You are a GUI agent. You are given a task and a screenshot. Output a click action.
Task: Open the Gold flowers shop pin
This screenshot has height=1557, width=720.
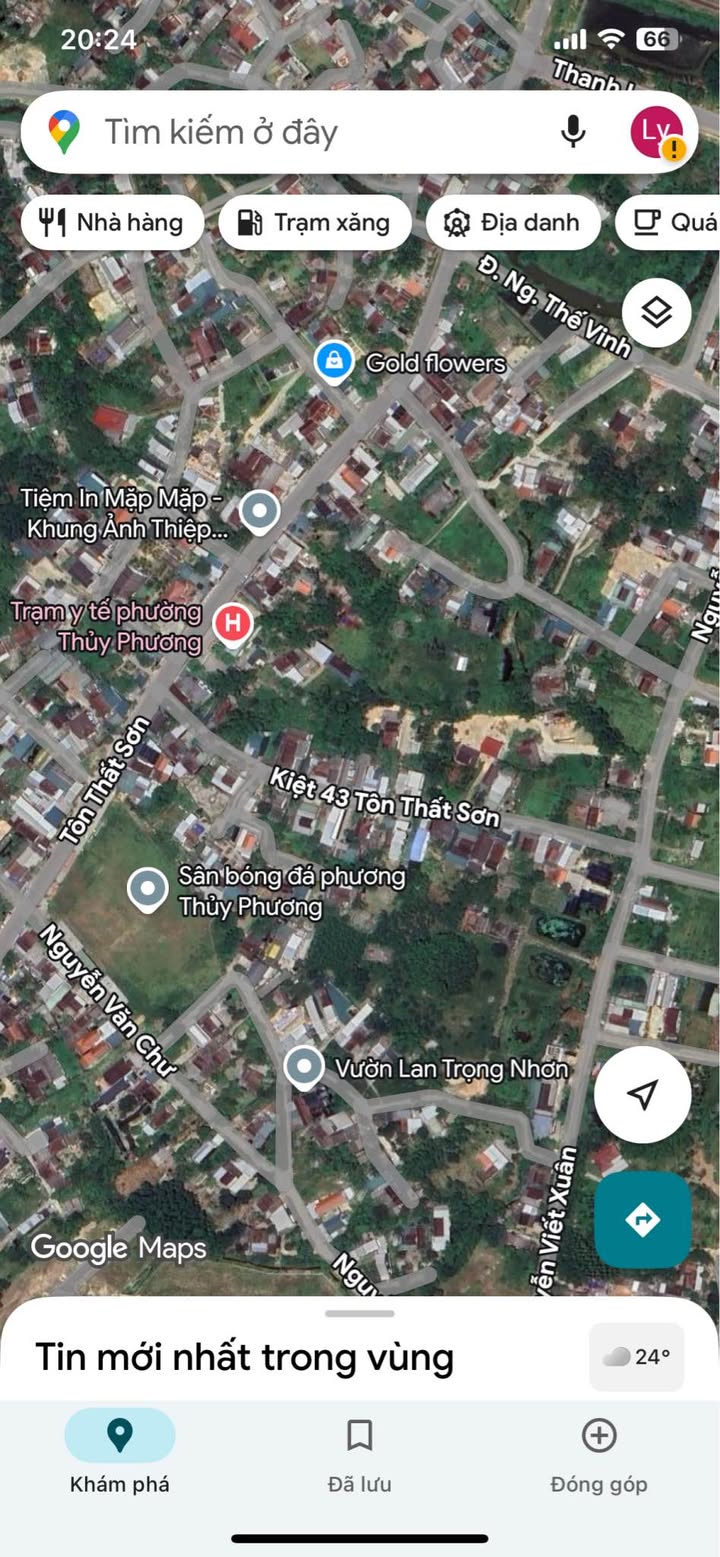(333, 361)
